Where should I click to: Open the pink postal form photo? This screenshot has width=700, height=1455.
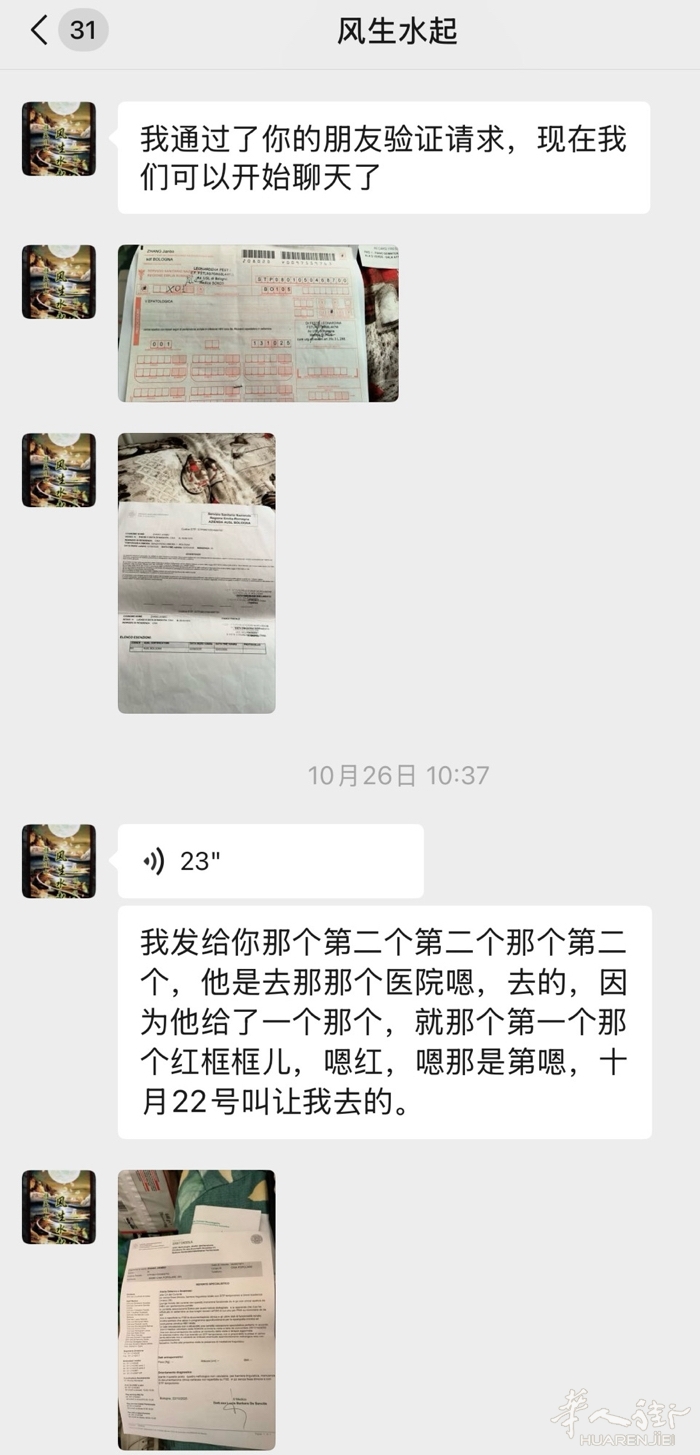click(258, 323)
